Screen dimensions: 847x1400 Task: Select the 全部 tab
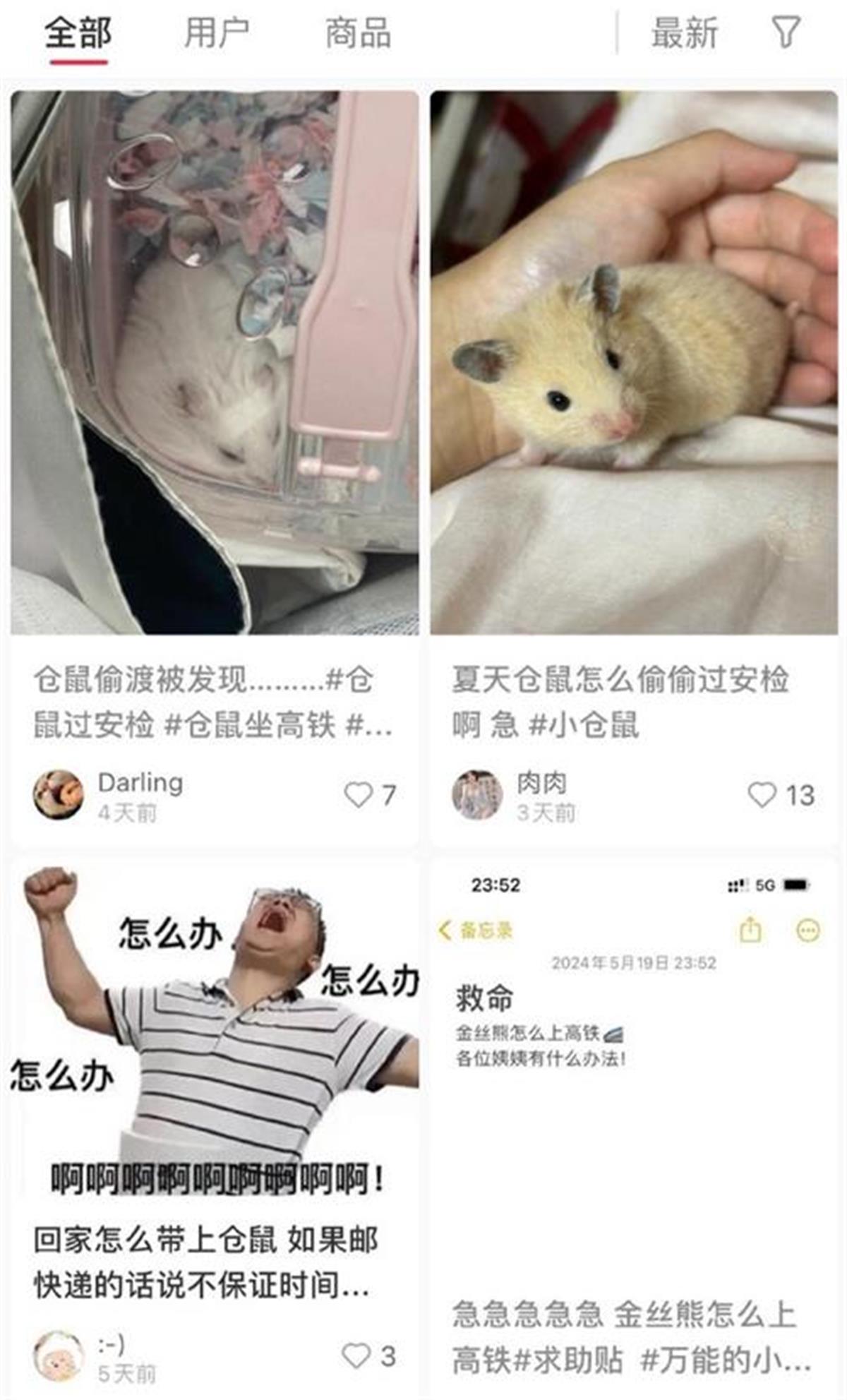(78, 33)
